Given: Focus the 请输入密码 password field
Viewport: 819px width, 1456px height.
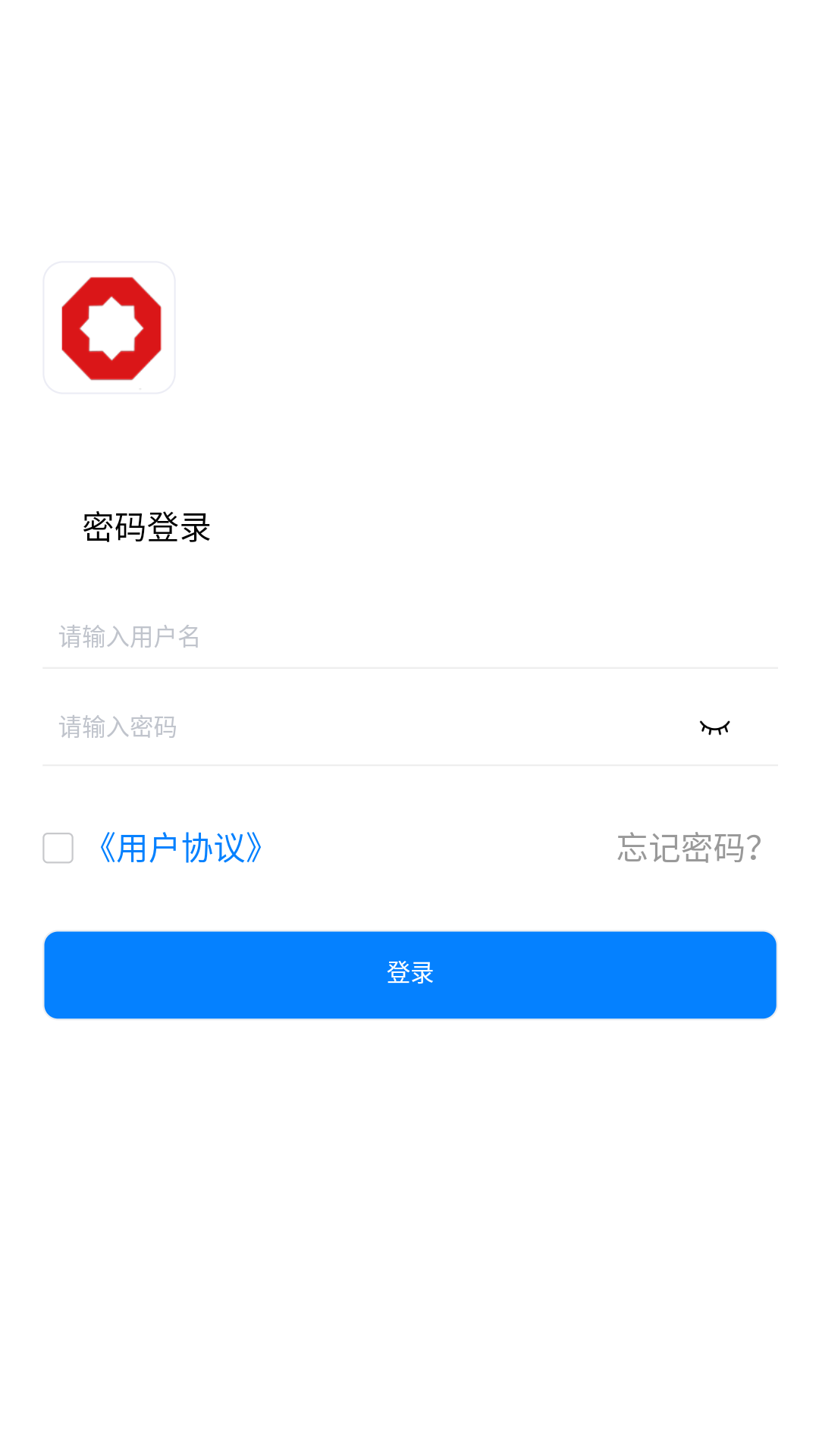Looking at the screenshot, I should click(303, 726).
